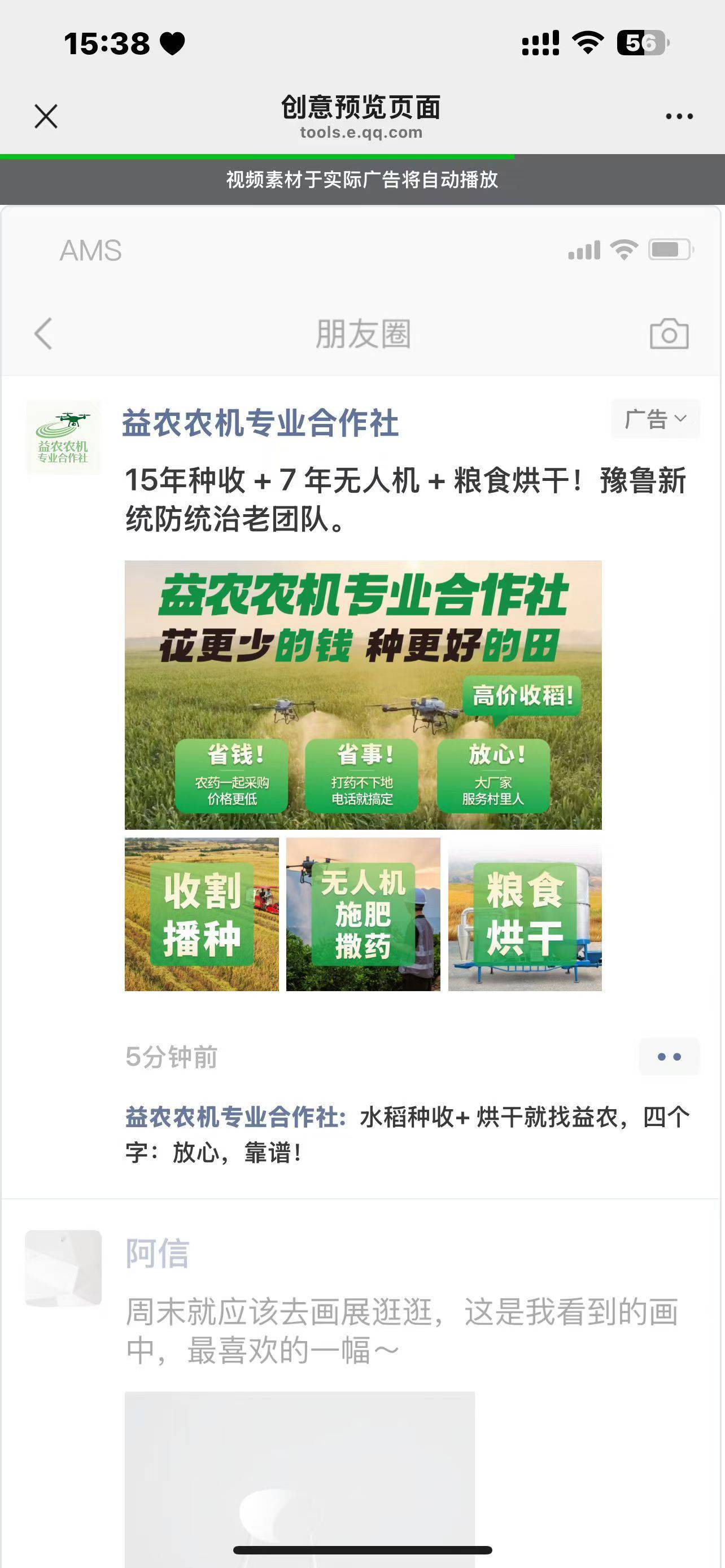Screen dimensions: 725x1568
Task: Open the large 益农农机专业合作社 ad banner
Action: 363,694
